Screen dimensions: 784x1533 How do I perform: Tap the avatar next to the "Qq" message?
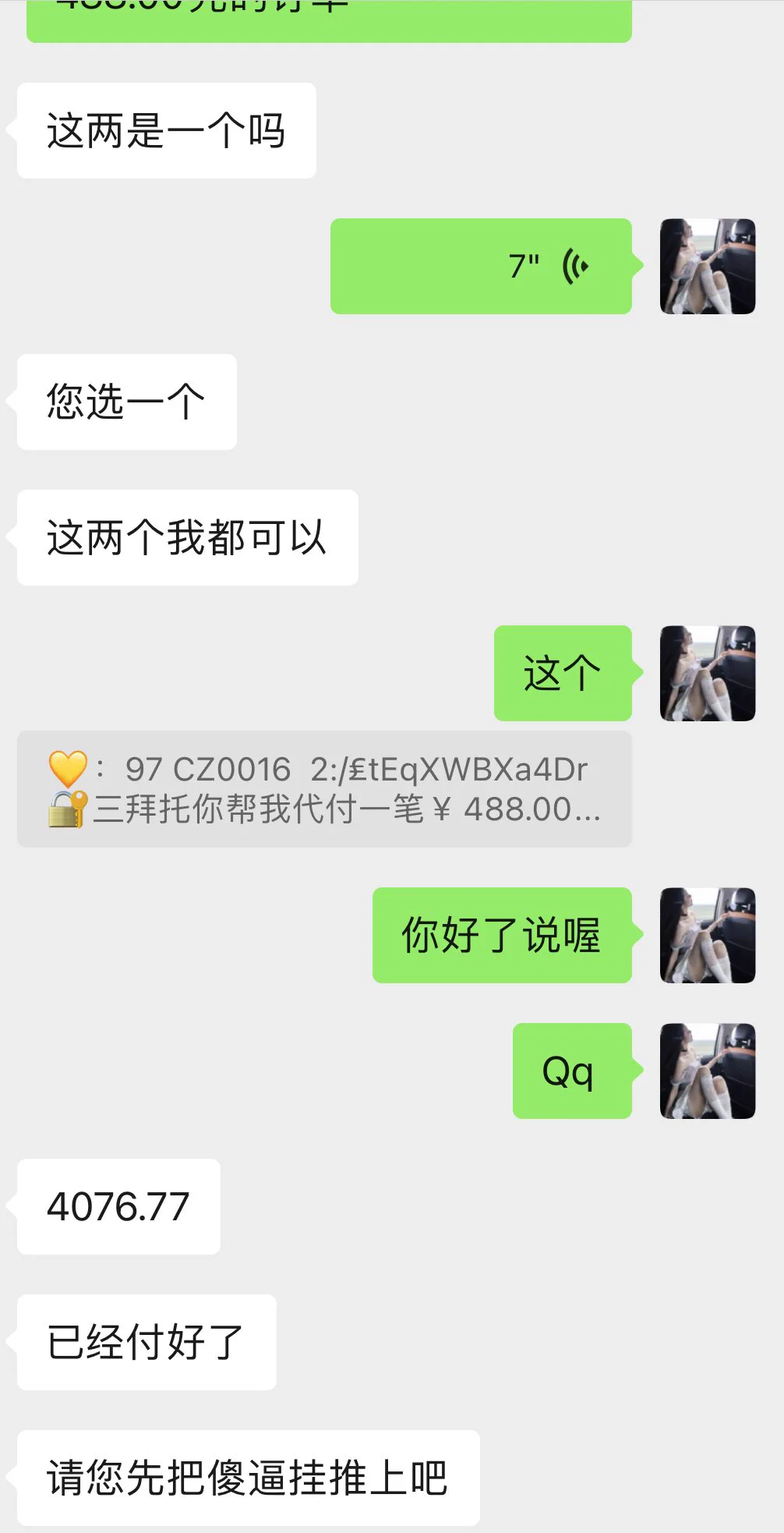[707, 1071]
